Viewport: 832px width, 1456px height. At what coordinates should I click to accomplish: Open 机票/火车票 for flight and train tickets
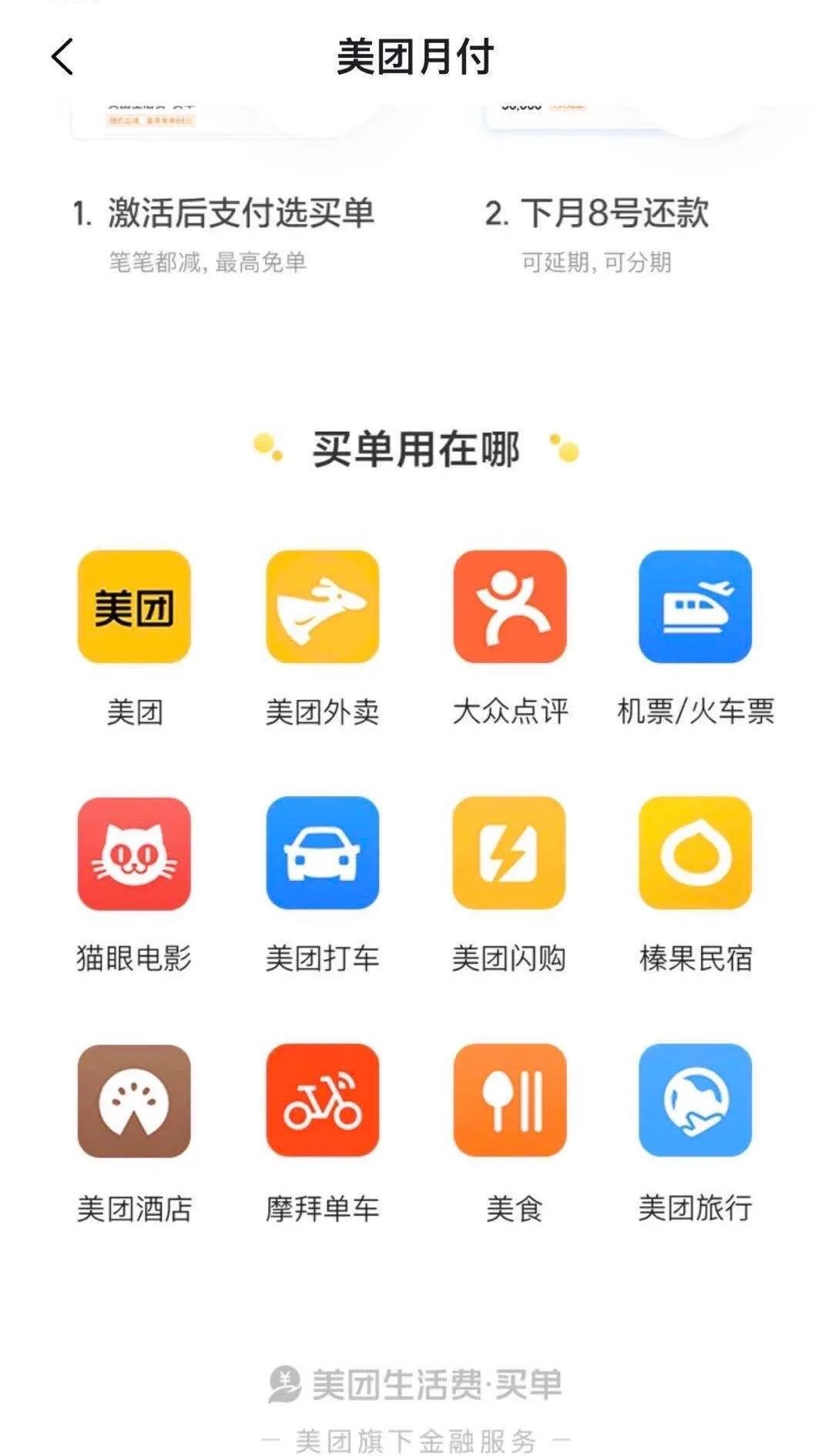[695, 608]
